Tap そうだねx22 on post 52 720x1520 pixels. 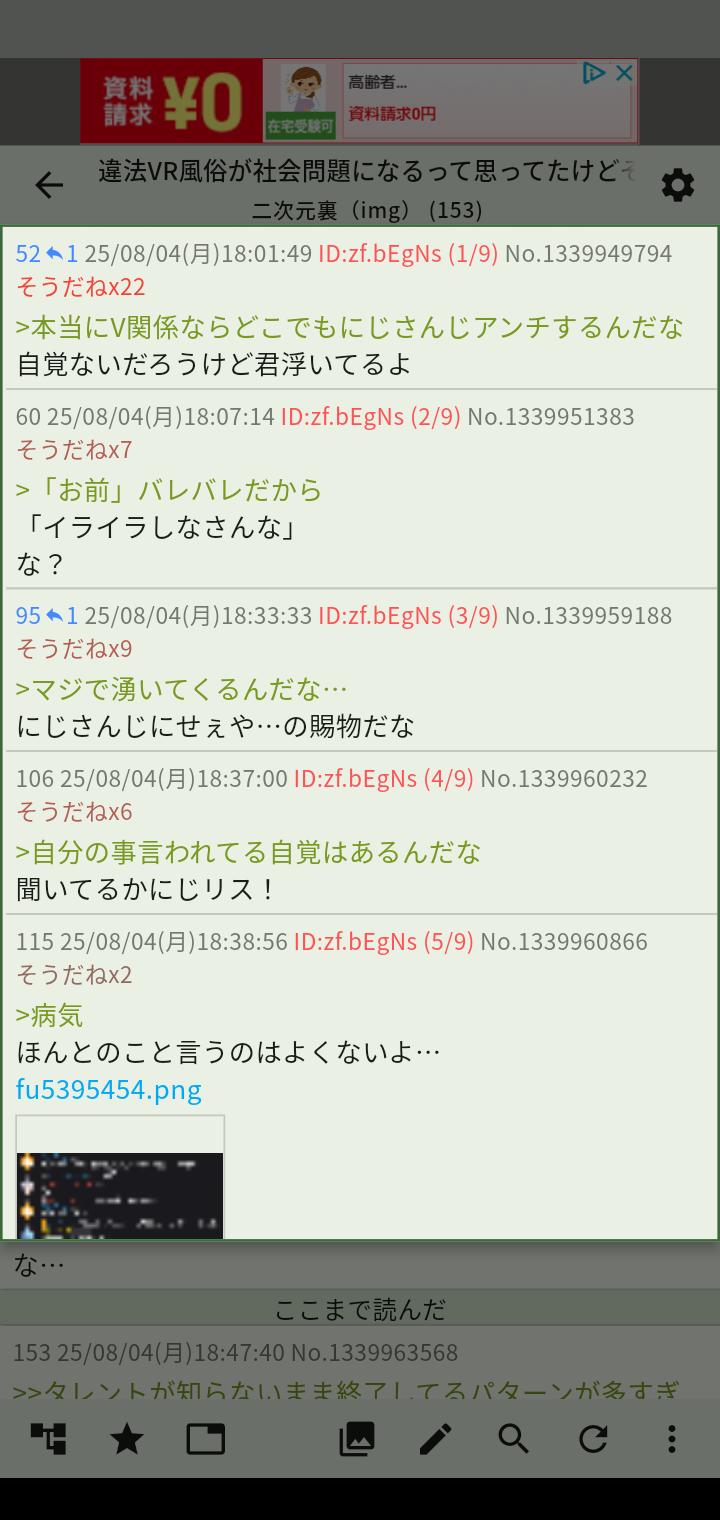(x=81, y=287)
